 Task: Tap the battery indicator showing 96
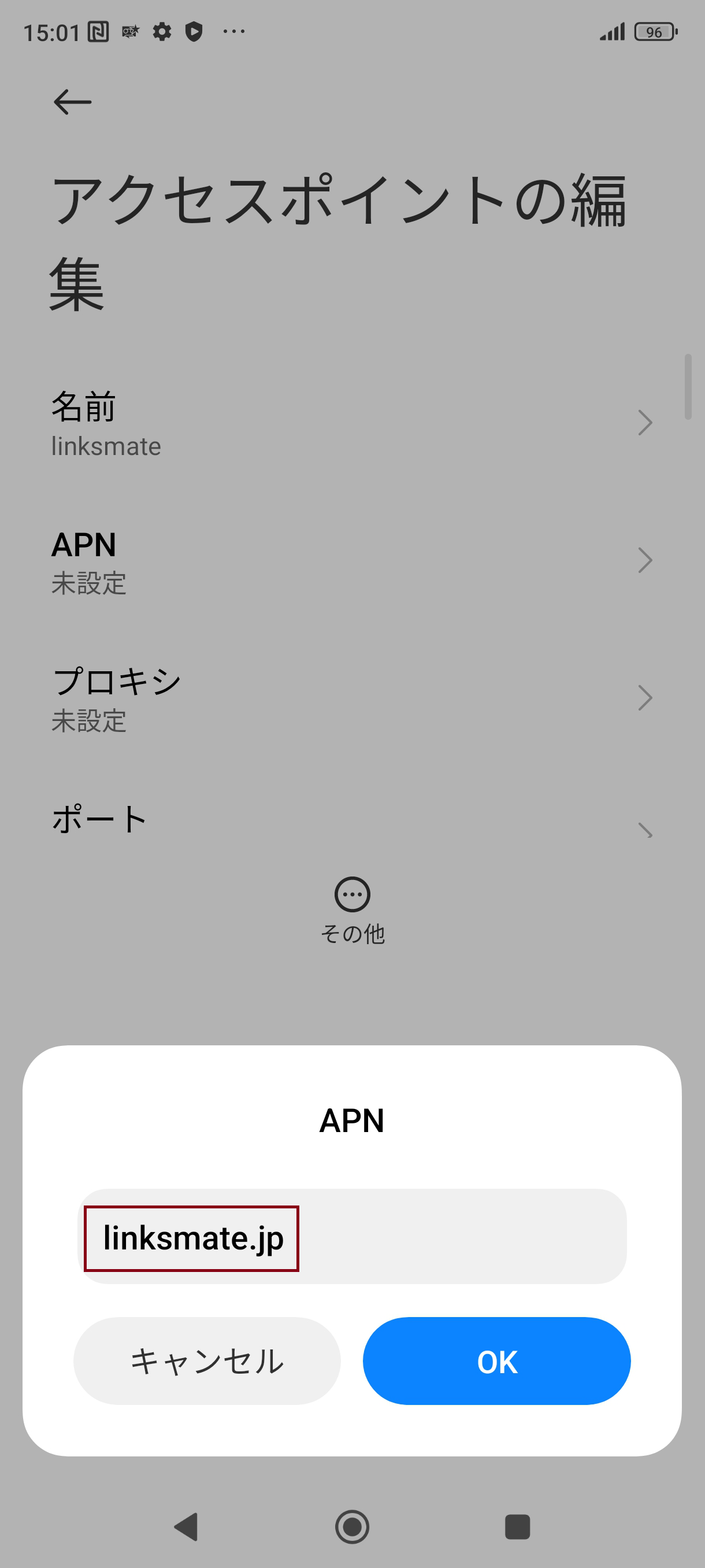(x=656, y=32)
